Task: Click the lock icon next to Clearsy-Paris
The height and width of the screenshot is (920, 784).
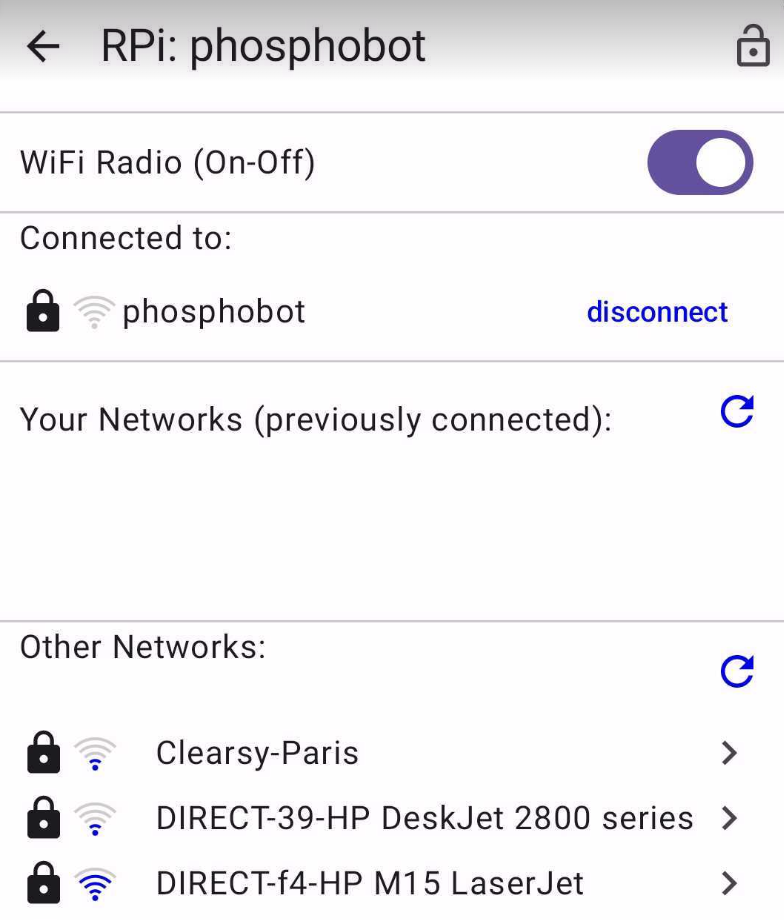Action: [44, 753]
